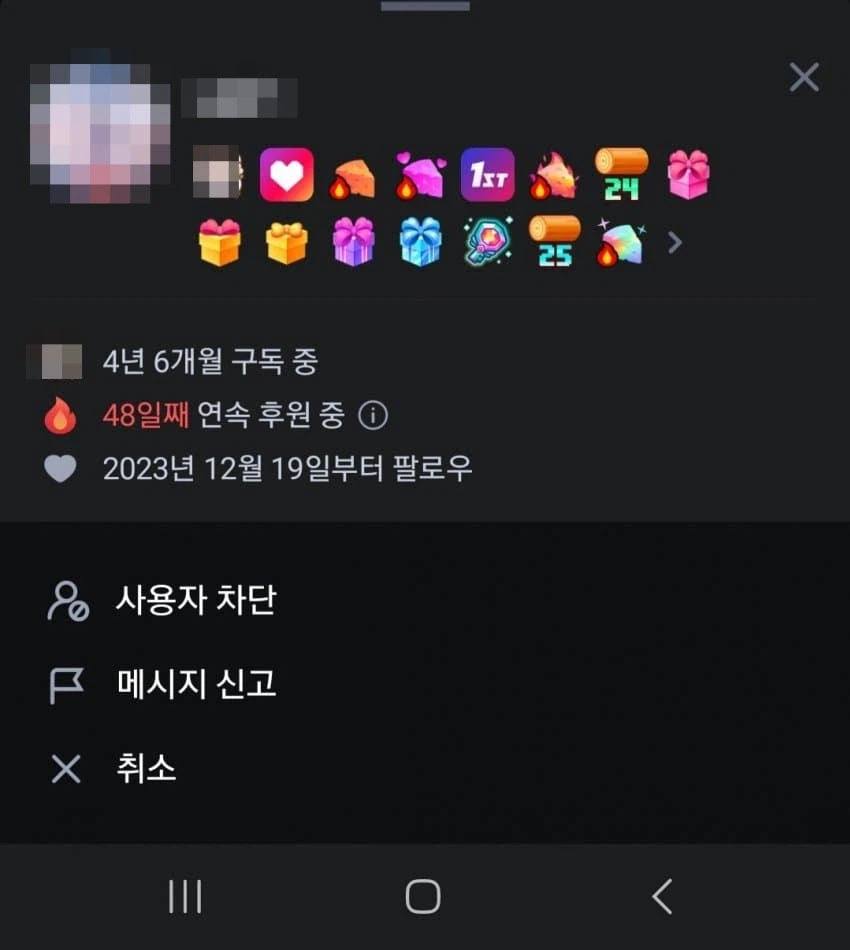The width and height of the screenshot is (850, 950).
Task: Select the pink gift box badge
Action: tap(687, 173)
